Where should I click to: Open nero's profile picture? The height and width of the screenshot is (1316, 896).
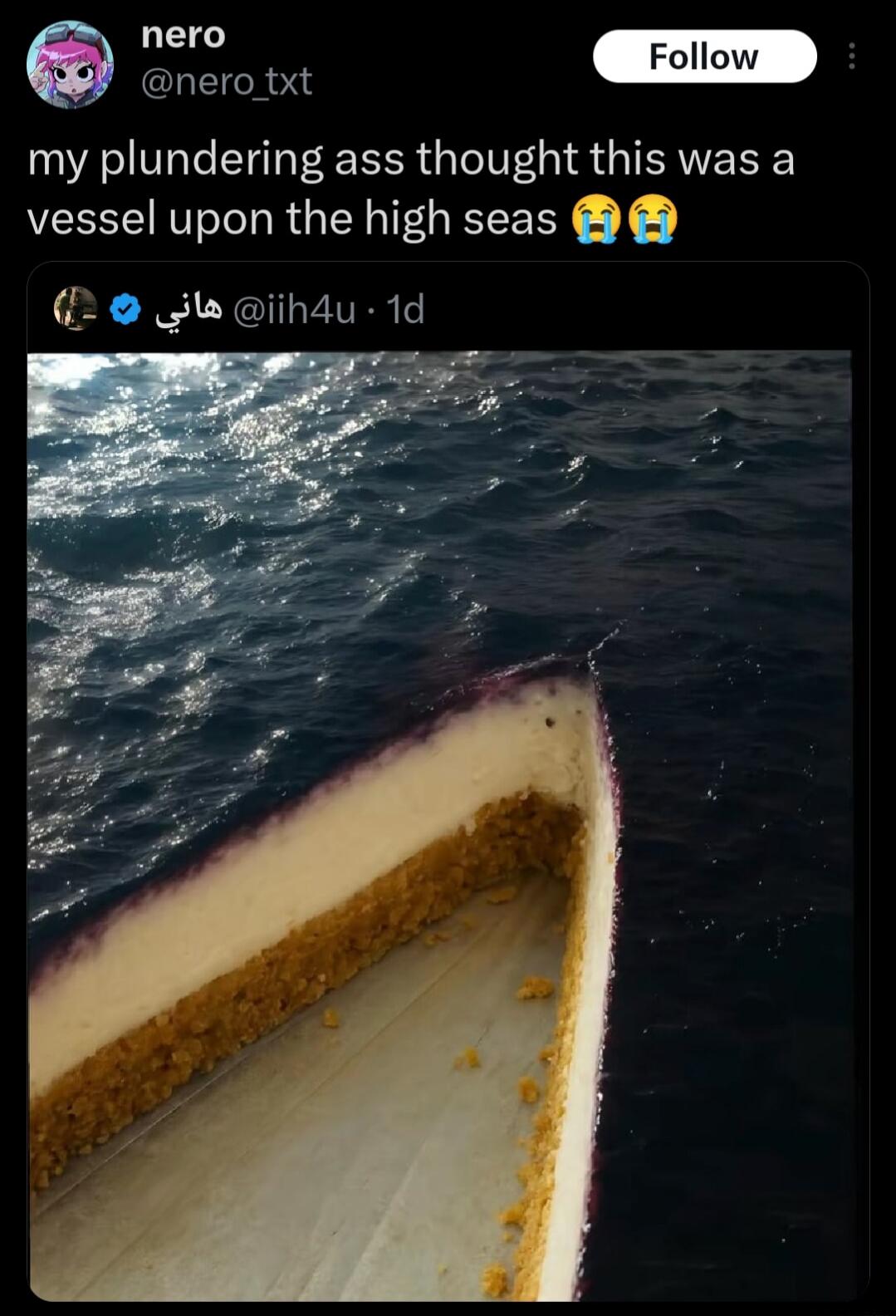70,65
